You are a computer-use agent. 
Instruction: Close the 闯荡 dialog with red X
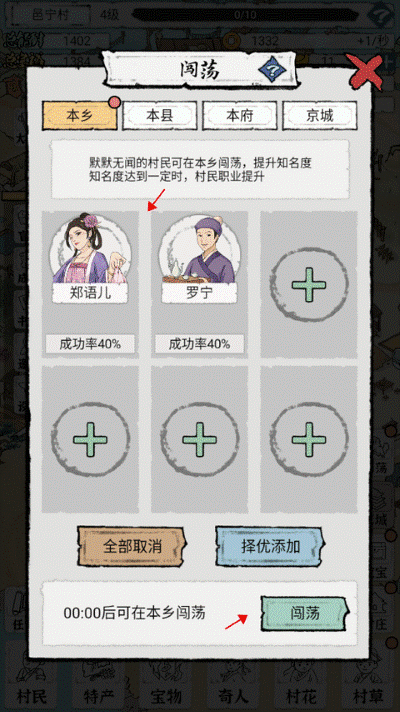tap(366, 71)
